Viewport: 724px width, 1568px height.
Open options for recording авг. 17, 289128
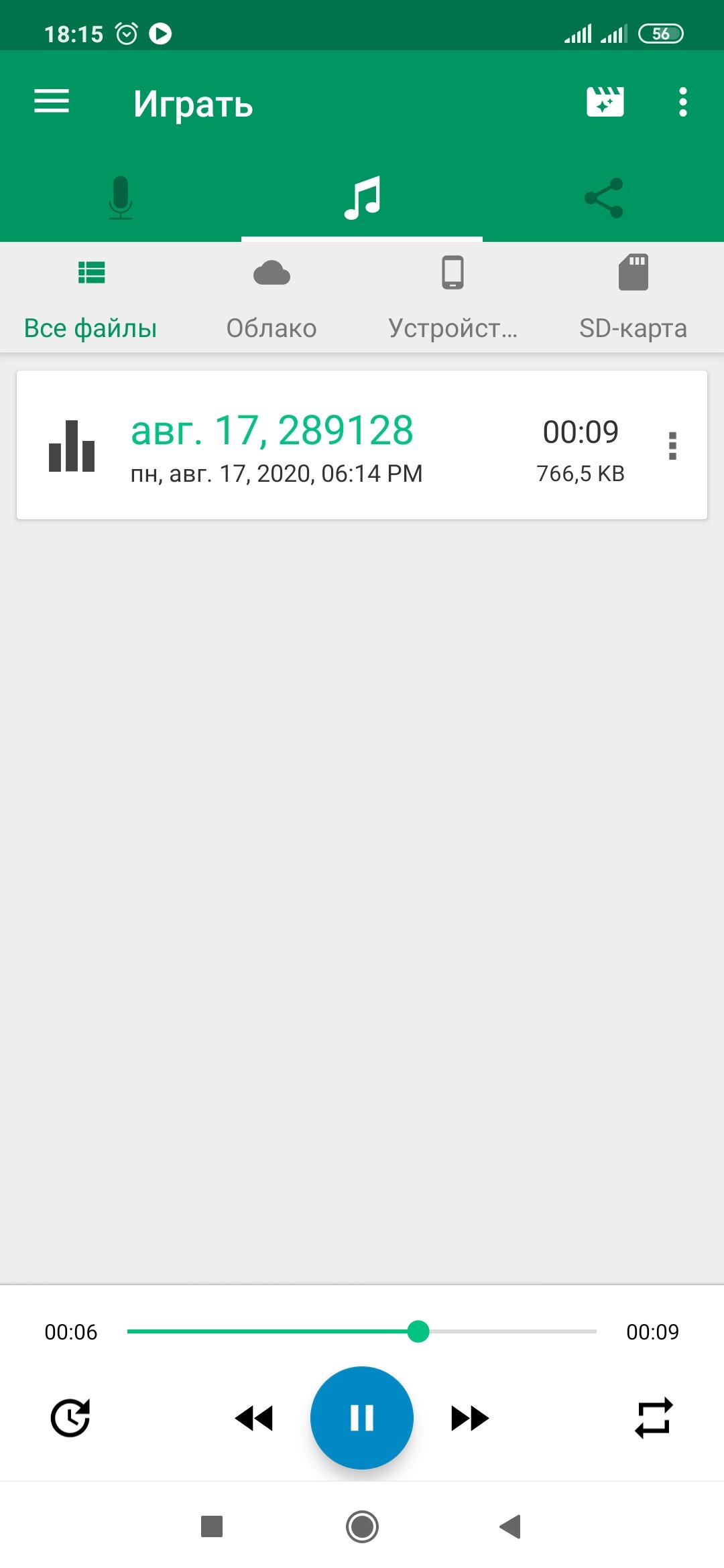672,446
